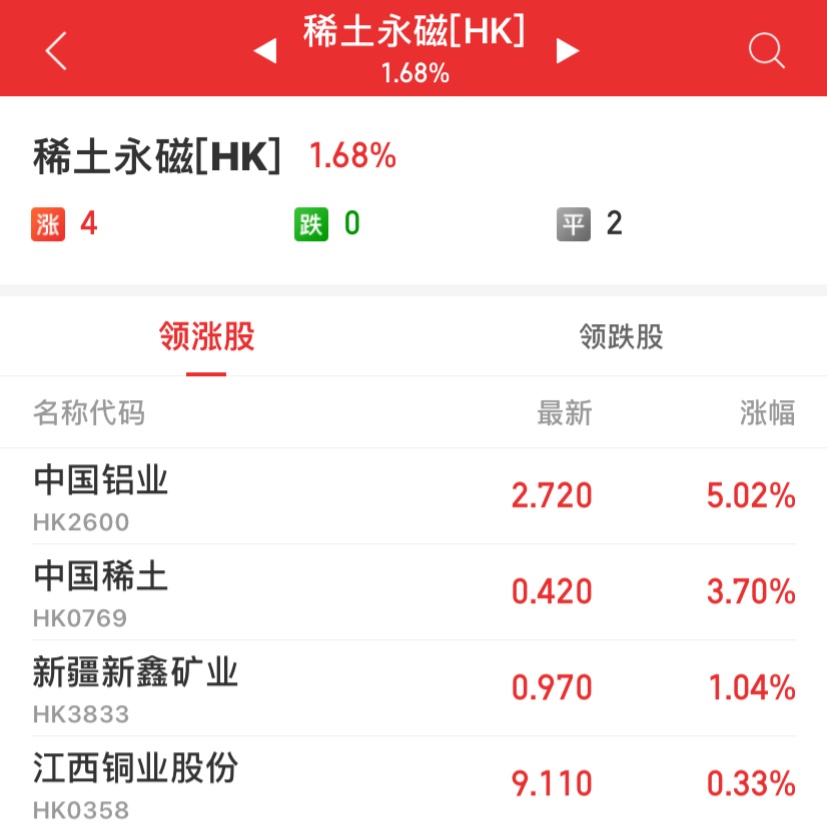Go back using the header arrow
Image resolution: width=827 pixels, height=824 pixels.
[56, 50]
